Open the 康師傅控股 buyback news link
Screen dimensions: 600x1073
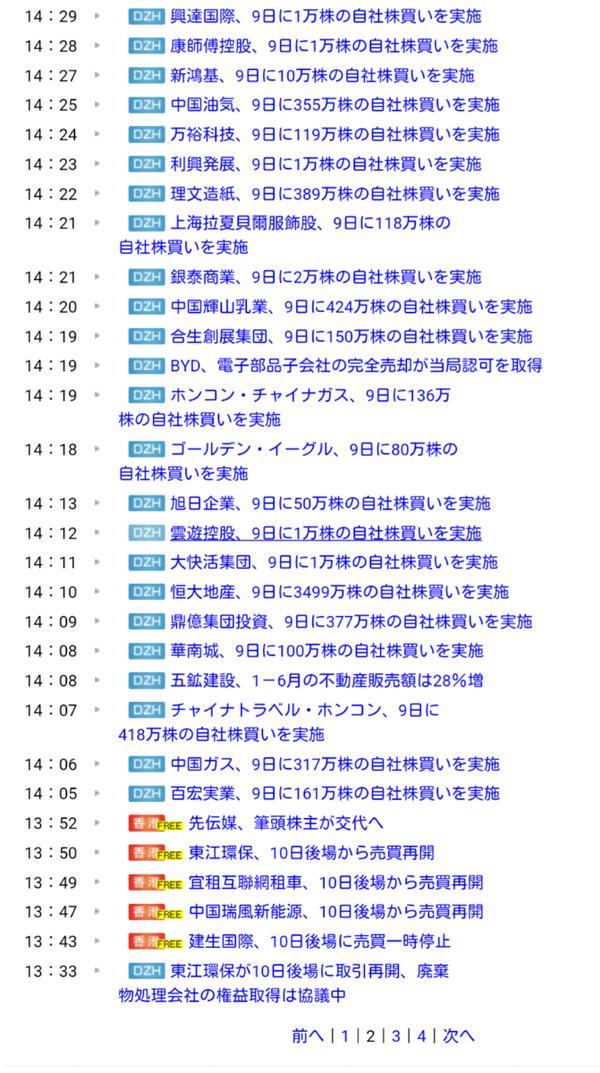click(x=334, y=46)
